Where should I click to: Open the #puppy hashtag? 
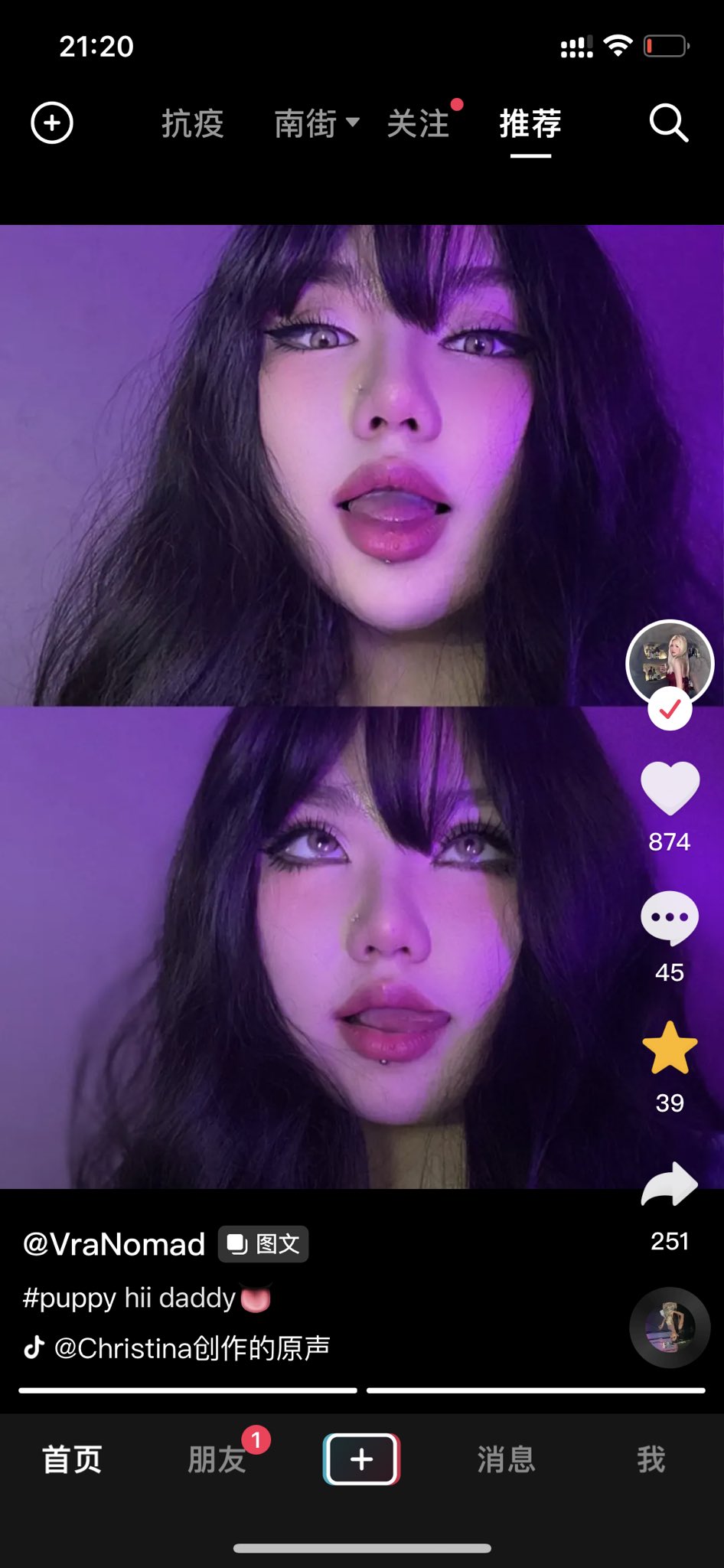[x=70, y=1298]
